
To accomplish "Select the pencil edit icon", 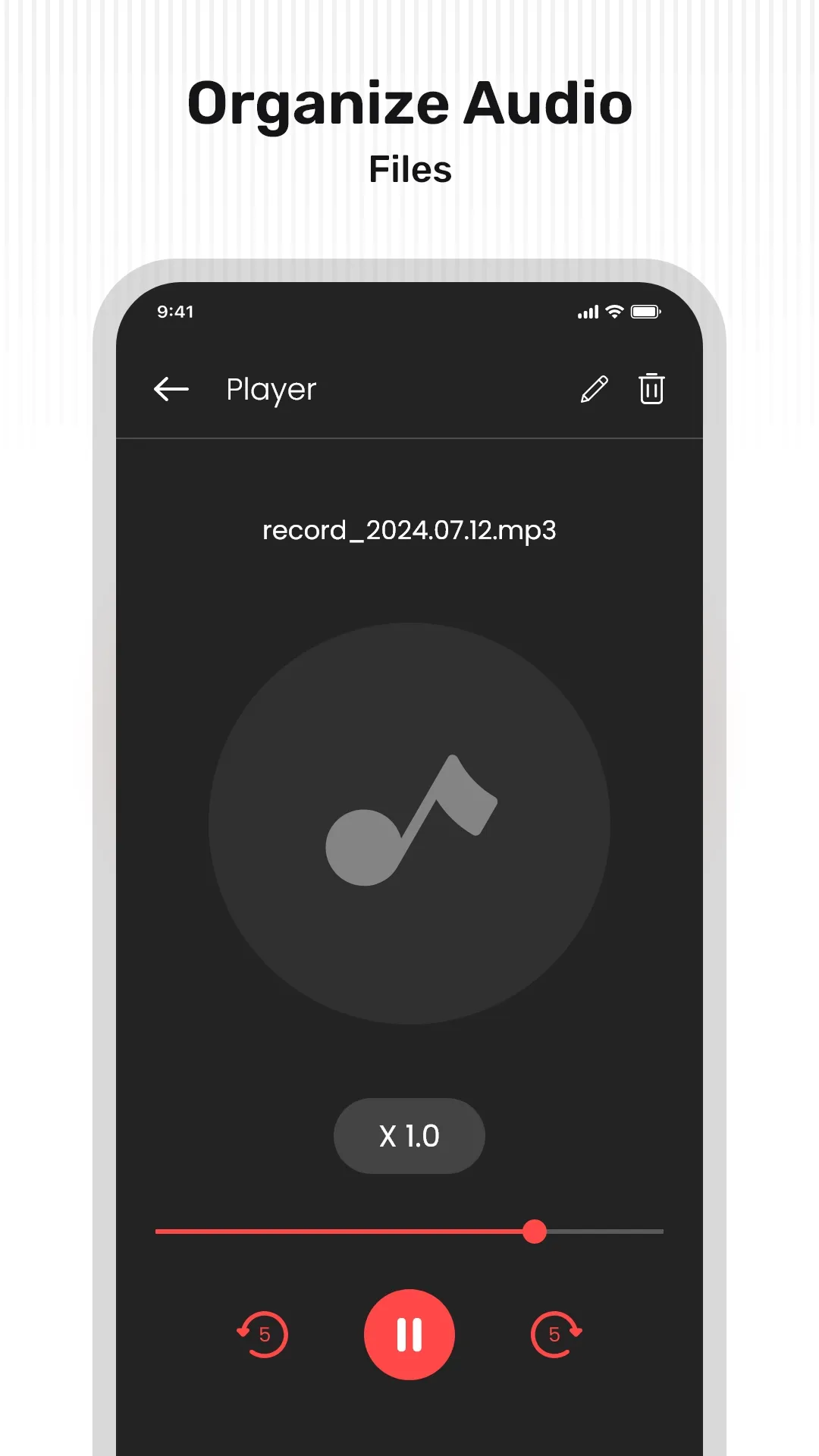I will (x=596, y=389).
